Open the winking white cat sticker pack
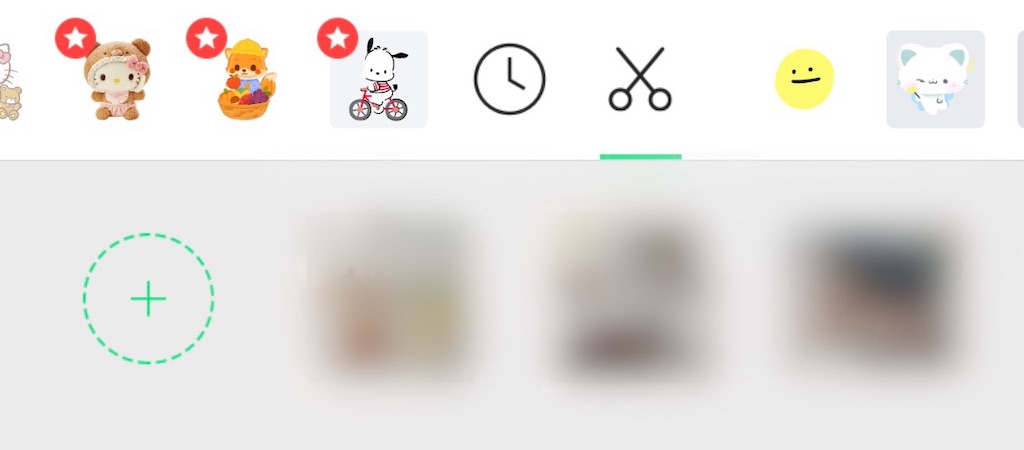Screen dimensions: 1024x450 click(935, 79)
